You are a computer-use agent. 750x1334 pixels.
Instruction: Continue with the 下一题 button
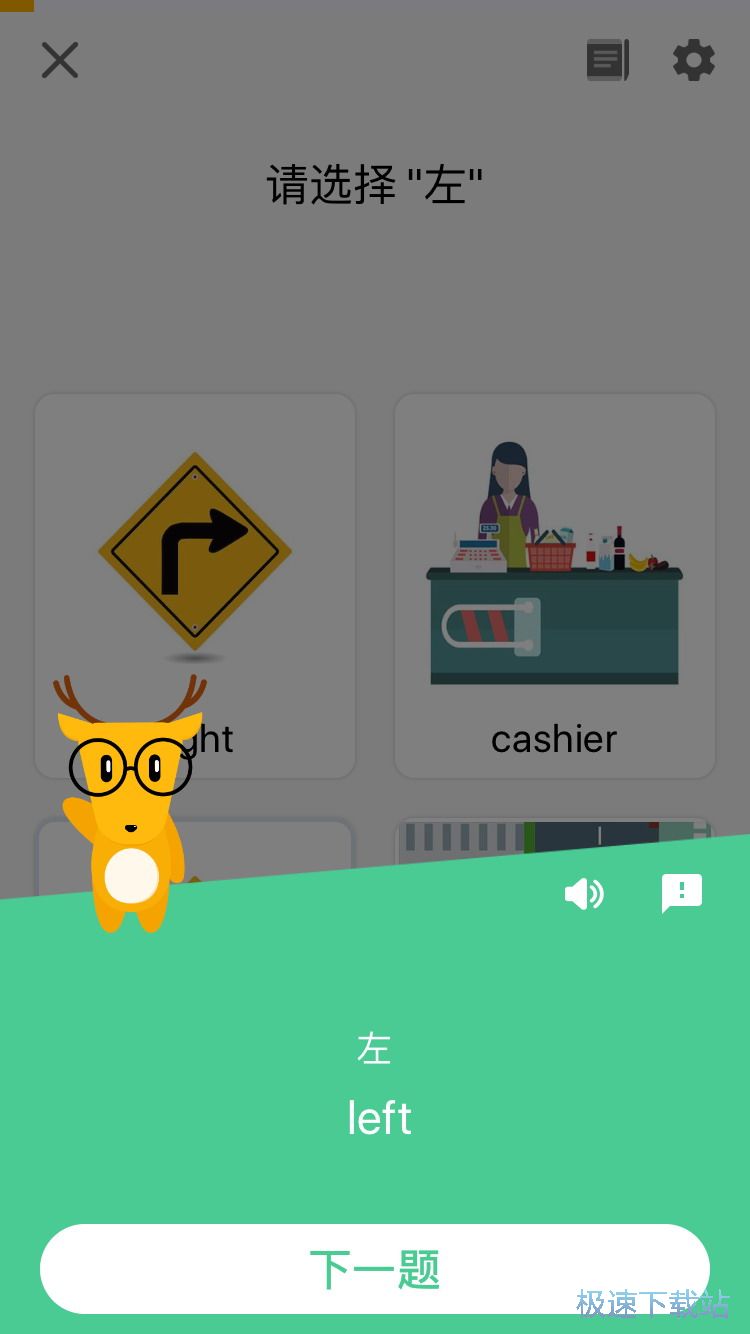375,1269
